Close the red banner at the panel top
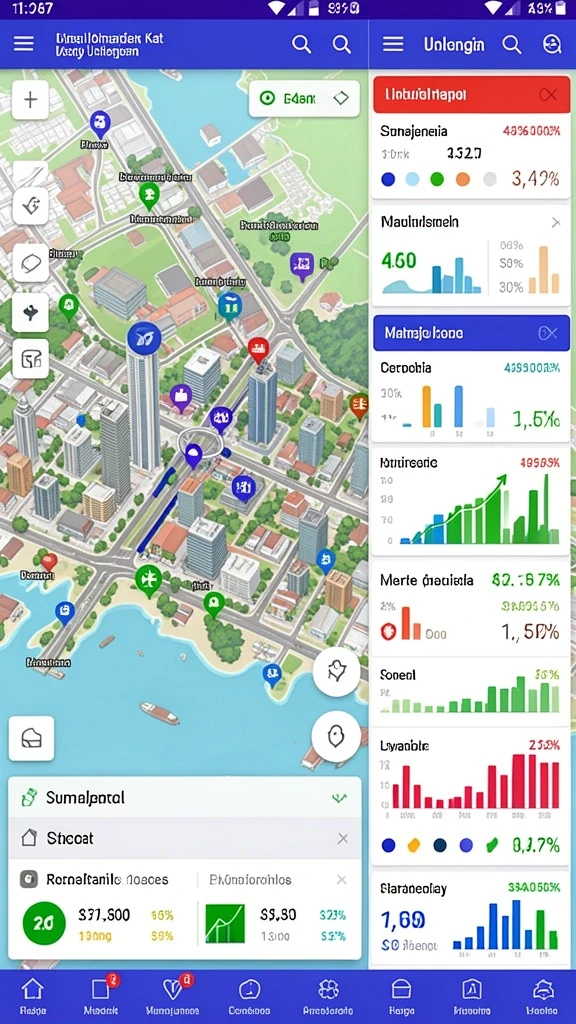 548,95
